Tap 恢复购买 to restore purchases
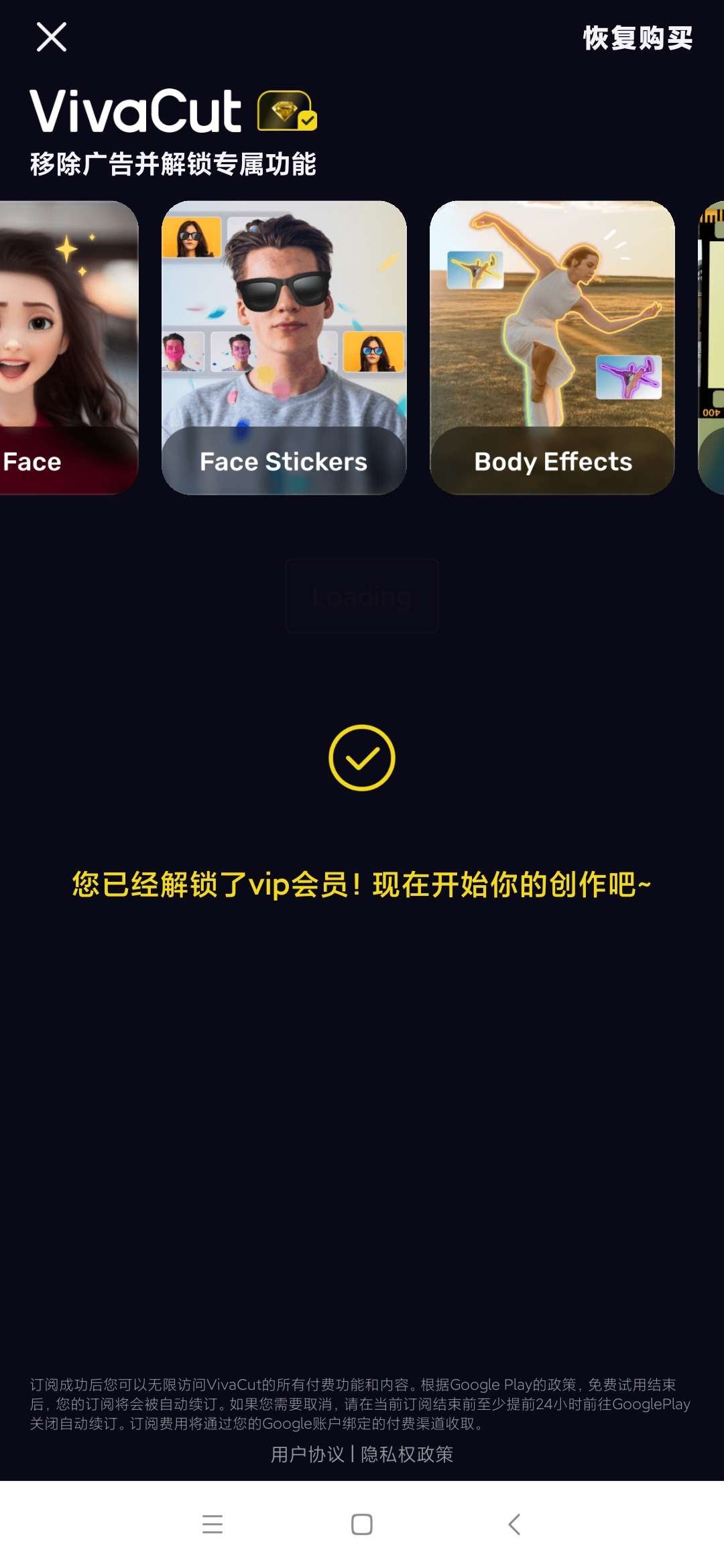Image resolution: width=724 pixels, height=1568 pixels. point(638,38)
